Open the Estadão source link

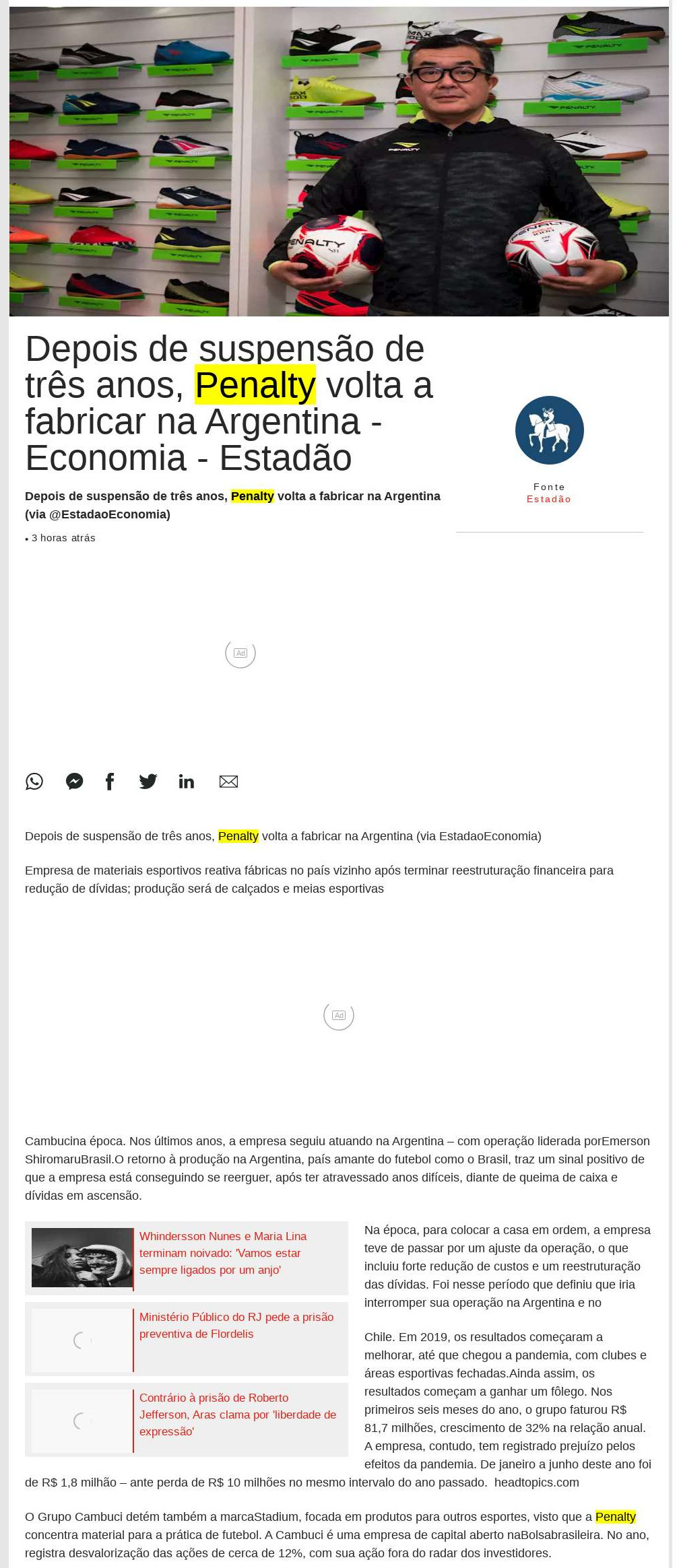point(549,499)
